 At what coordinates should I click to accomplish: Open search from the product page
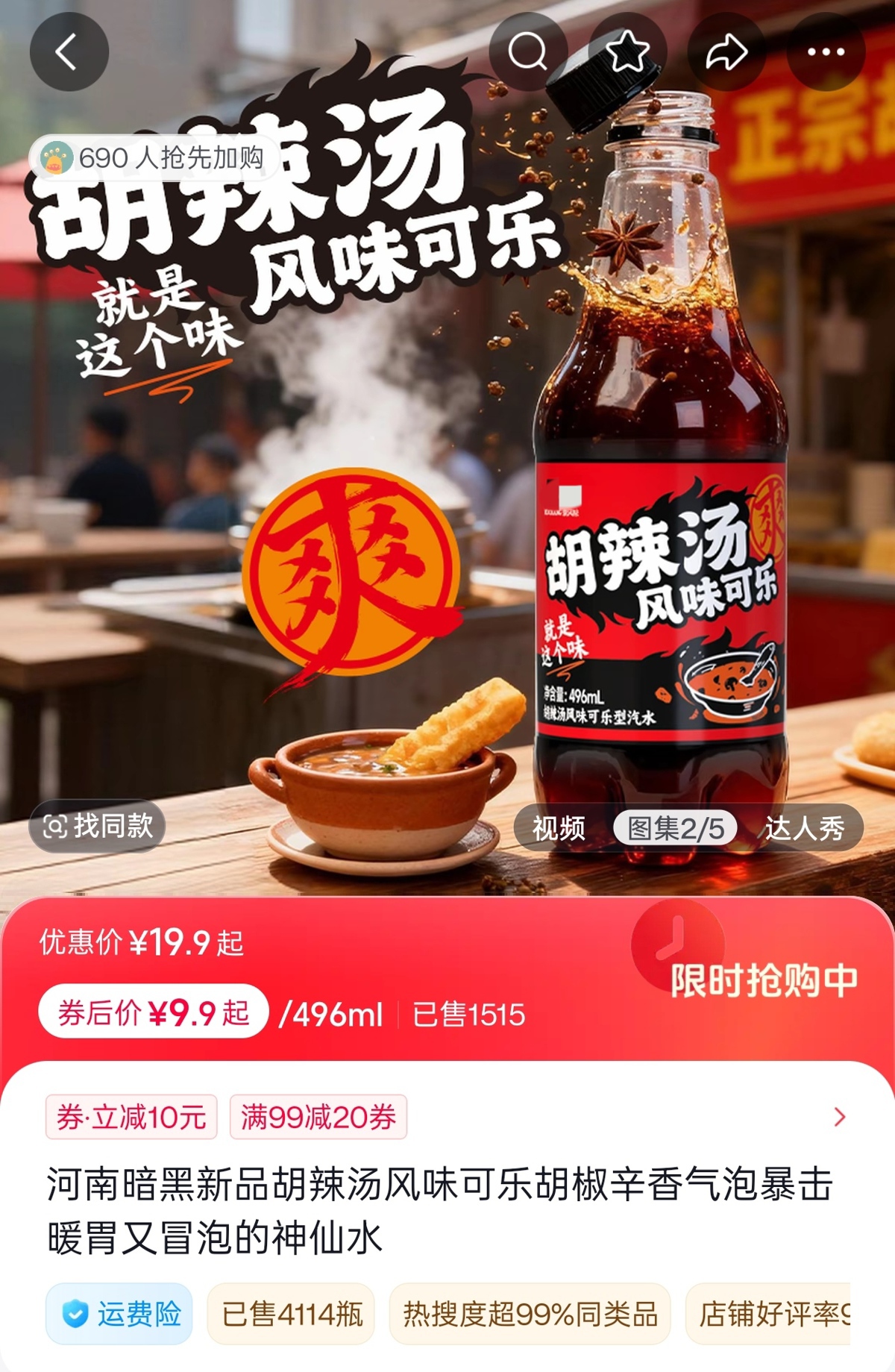(x=527, y=52)
